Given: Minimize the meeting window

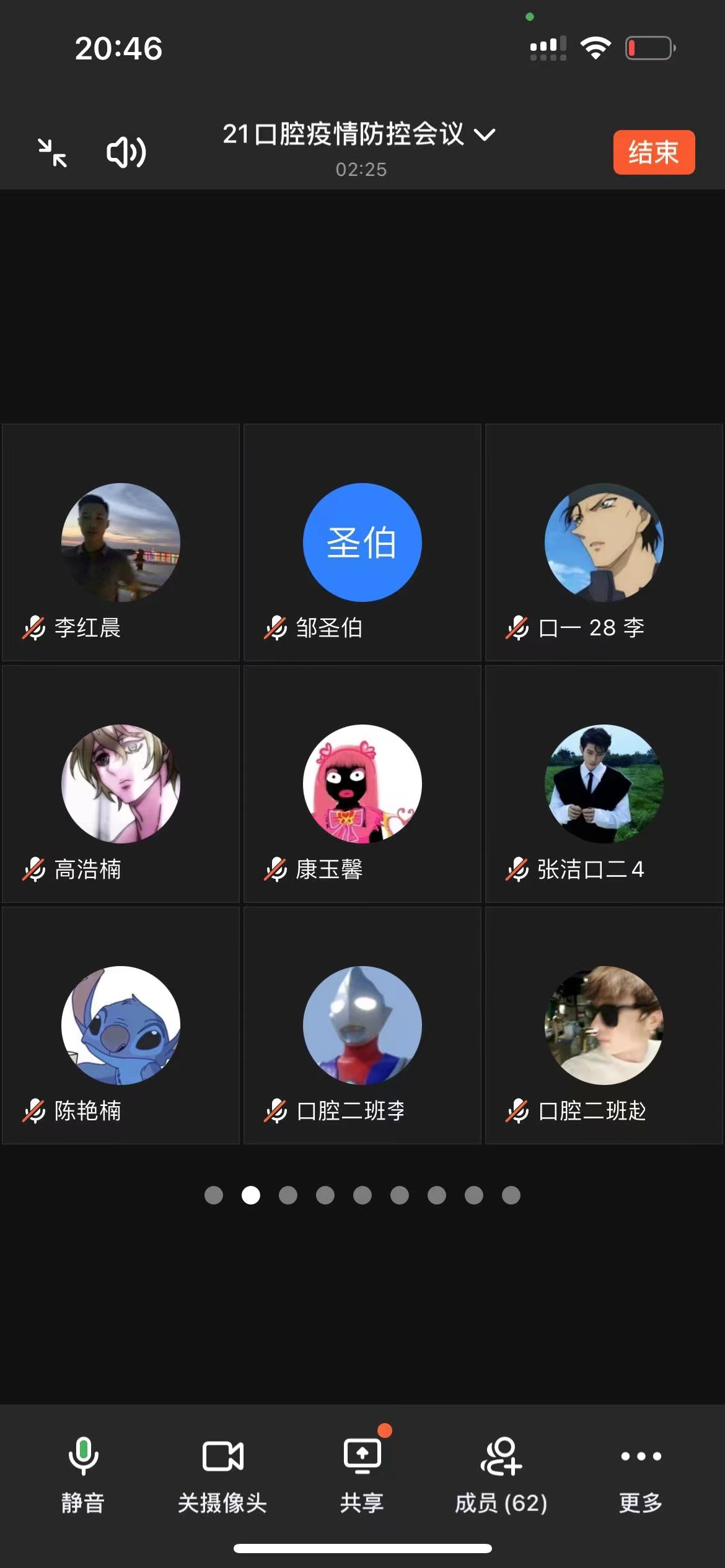Looking at the screenshot, I should click(x=53, y=152).
